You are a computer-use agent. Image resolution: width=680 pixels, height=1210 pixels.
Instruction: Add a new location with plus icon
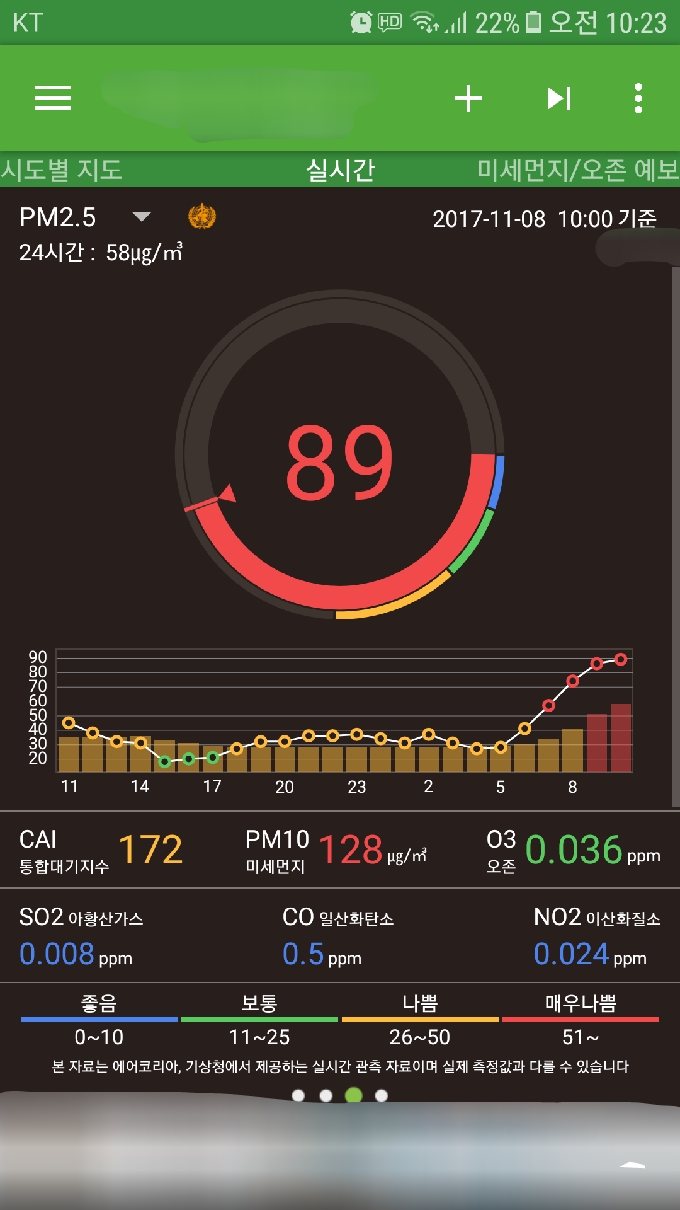tap(468, 98)
